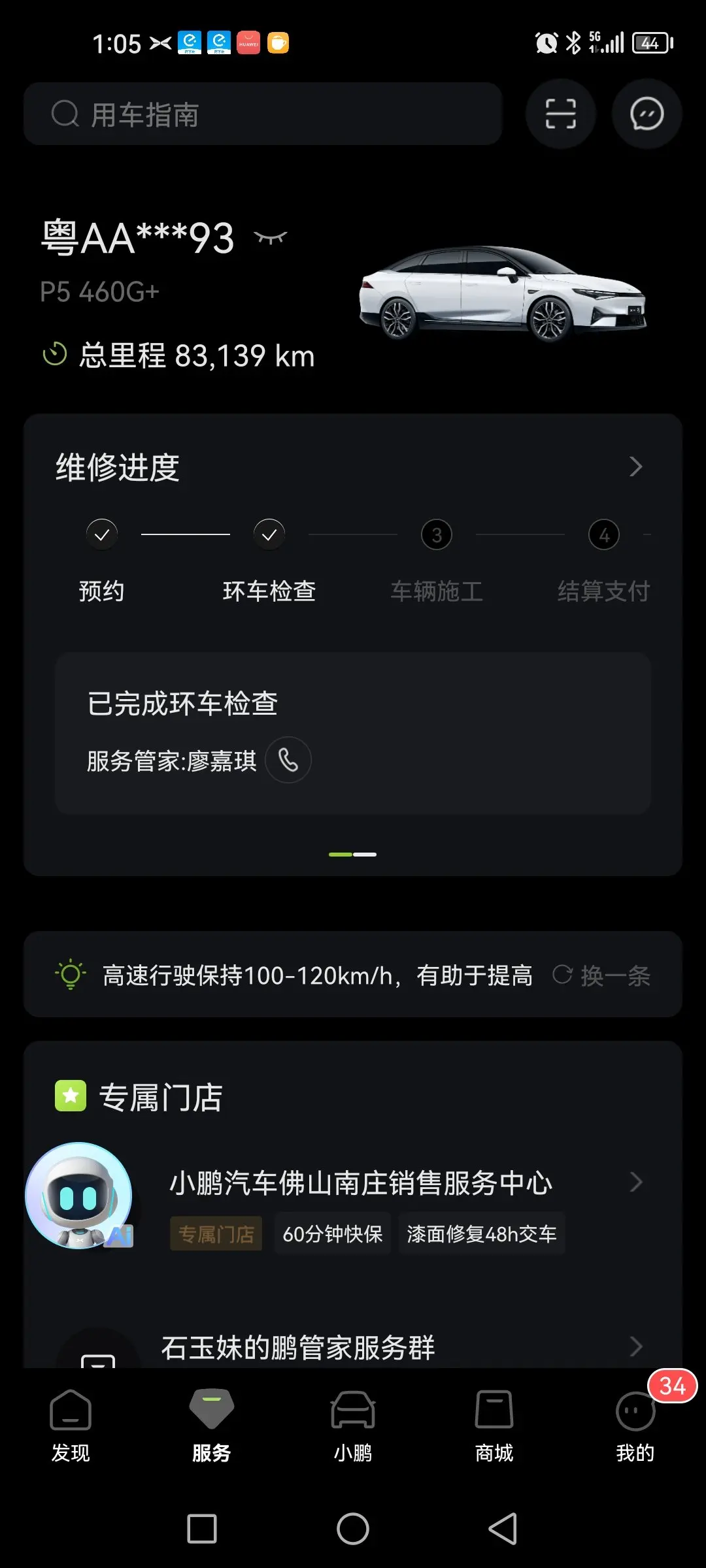Call service manager 廖嘉琪
706x1568 pixels.
click(x=288, y=760)
